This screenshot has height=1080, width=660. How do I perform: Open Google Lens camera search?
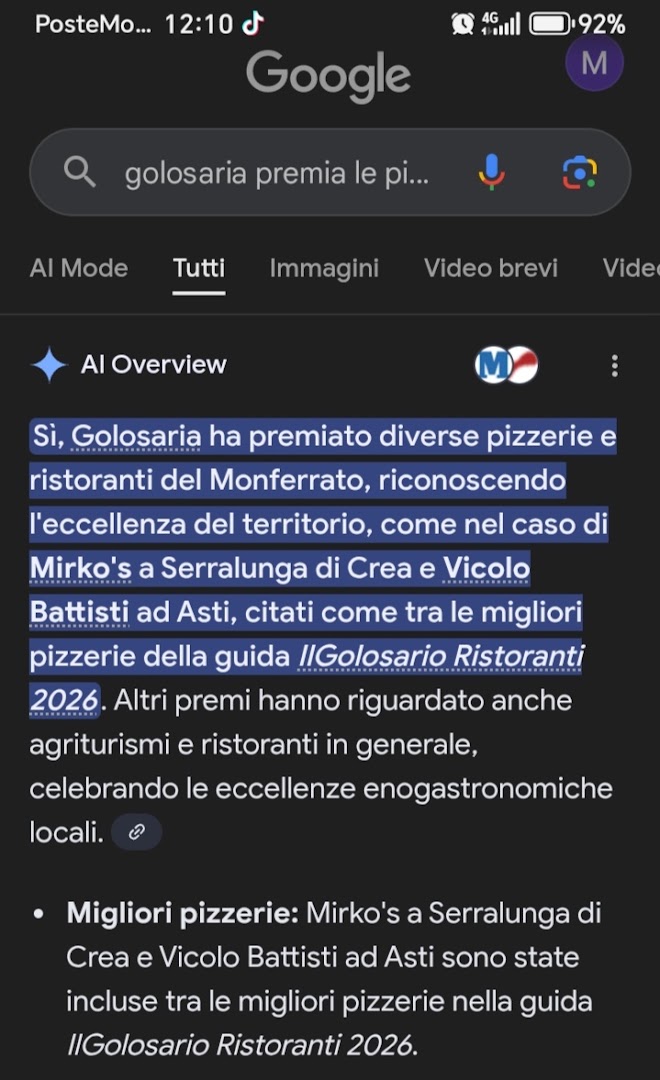pyautogui.click(x=579, y=172)
